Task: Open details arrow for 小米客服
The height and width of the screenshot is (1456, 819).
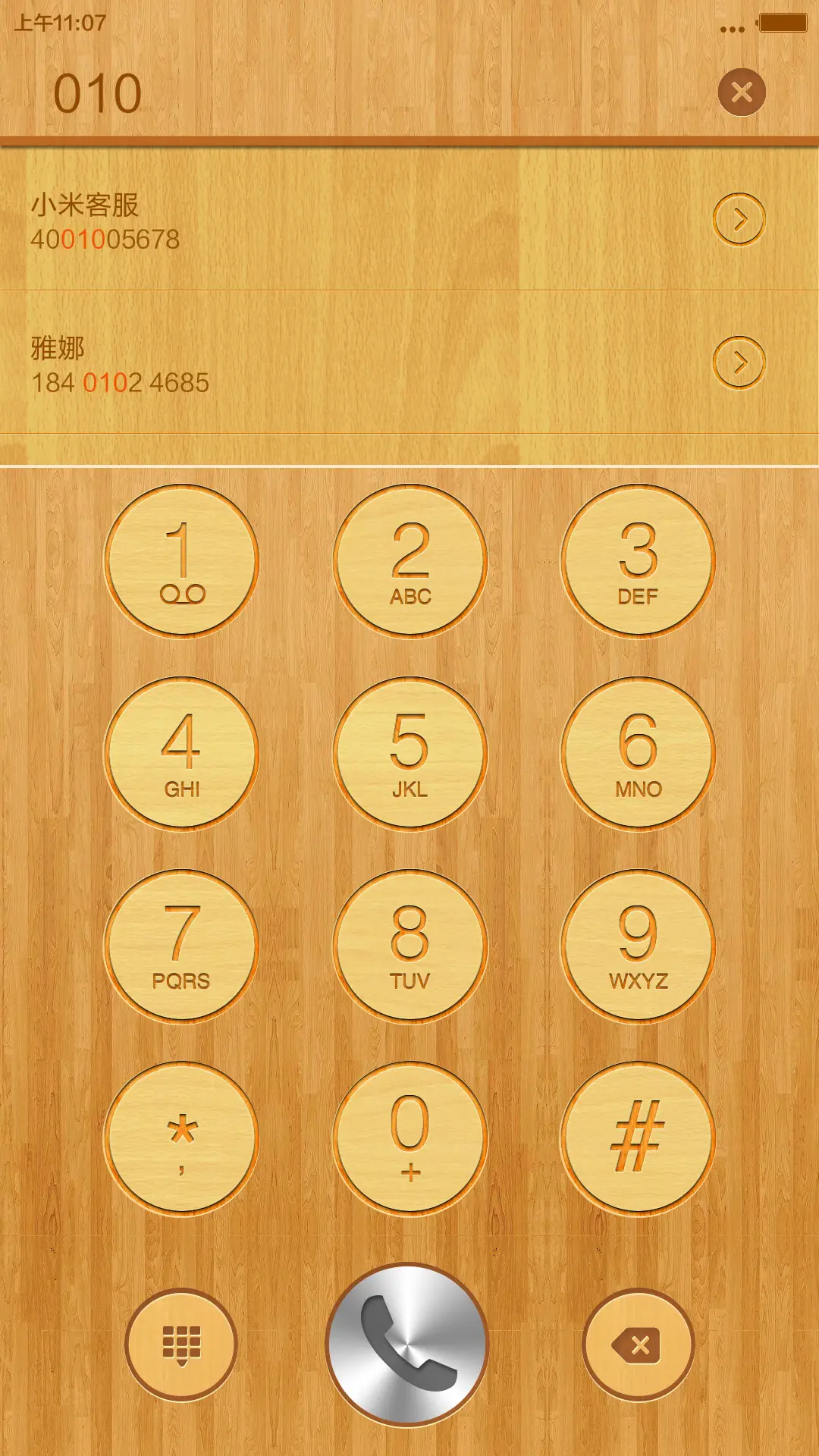Action: tap(739, 220)
